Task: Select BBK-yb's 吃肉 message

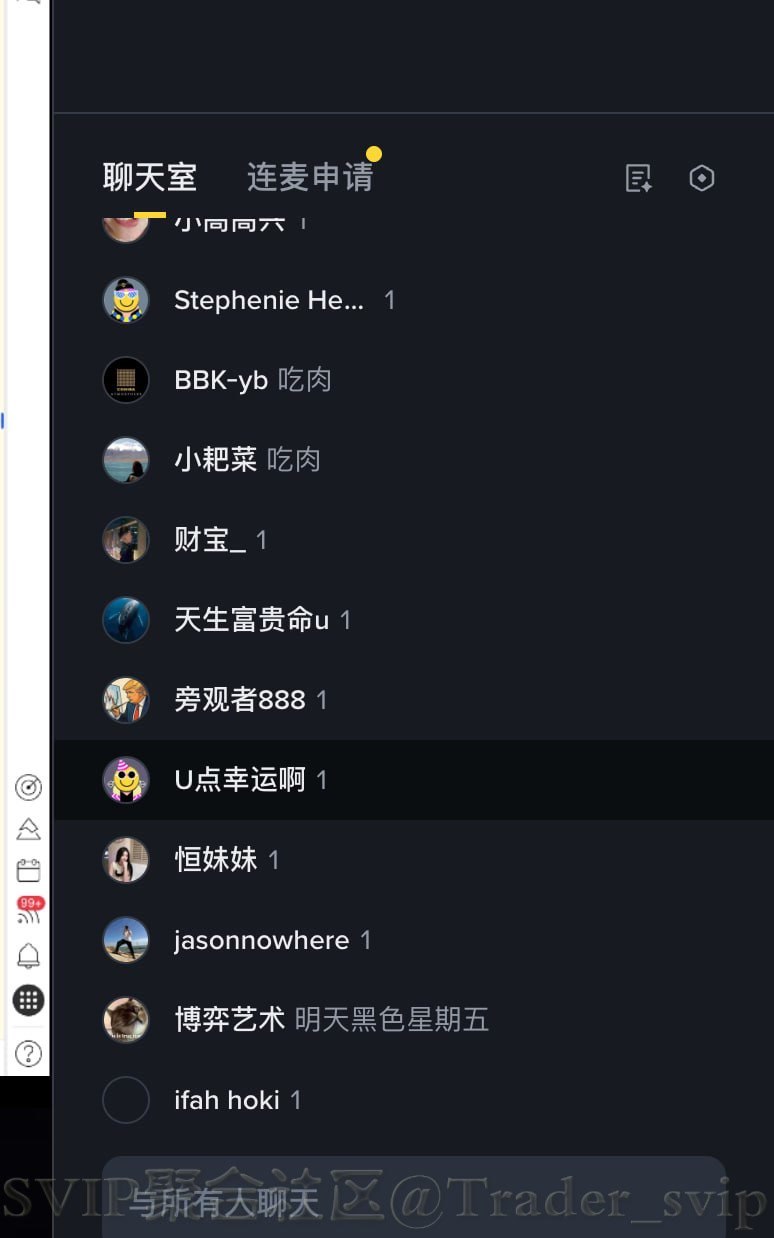Action: click(252, 380)
